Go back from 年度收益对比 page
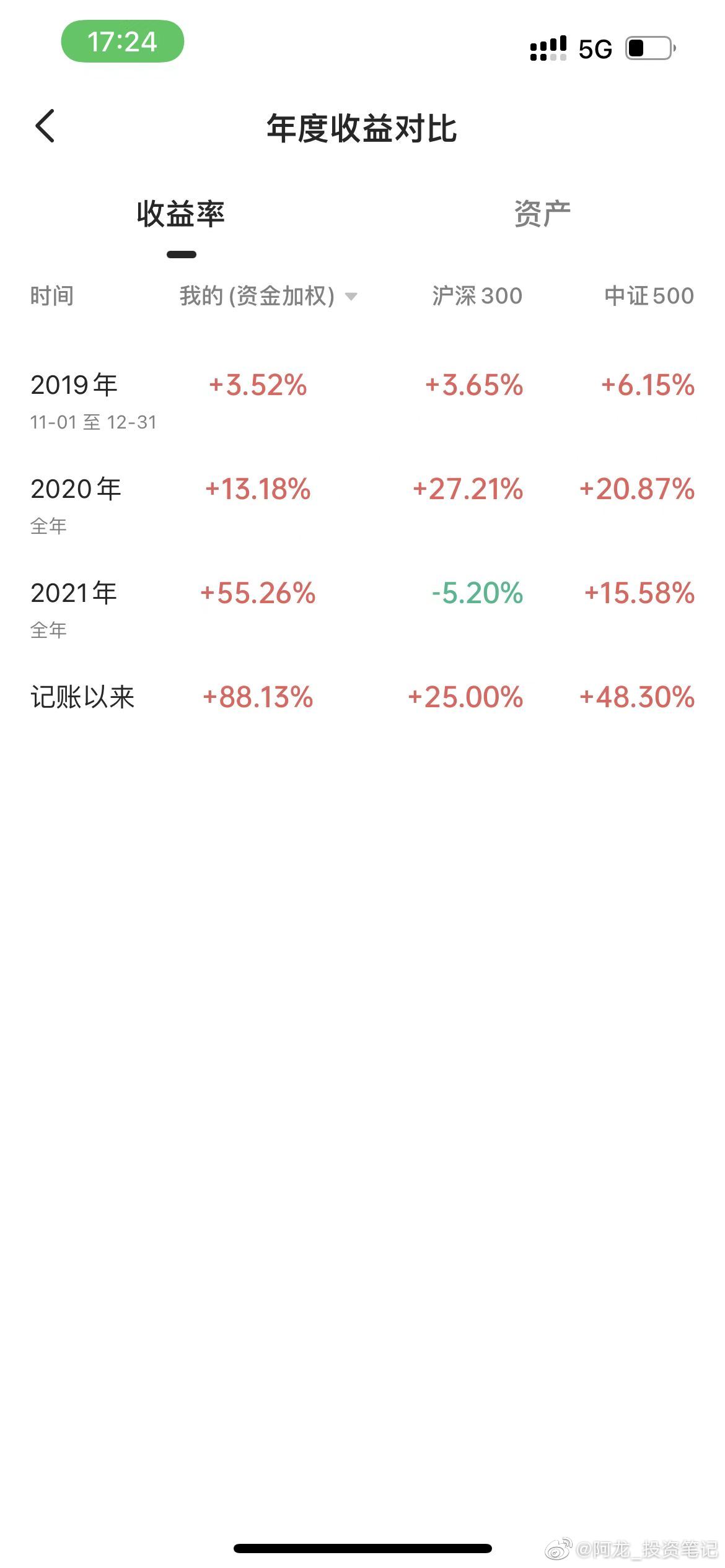This screenshot has width=725, height=1568. 45,126
